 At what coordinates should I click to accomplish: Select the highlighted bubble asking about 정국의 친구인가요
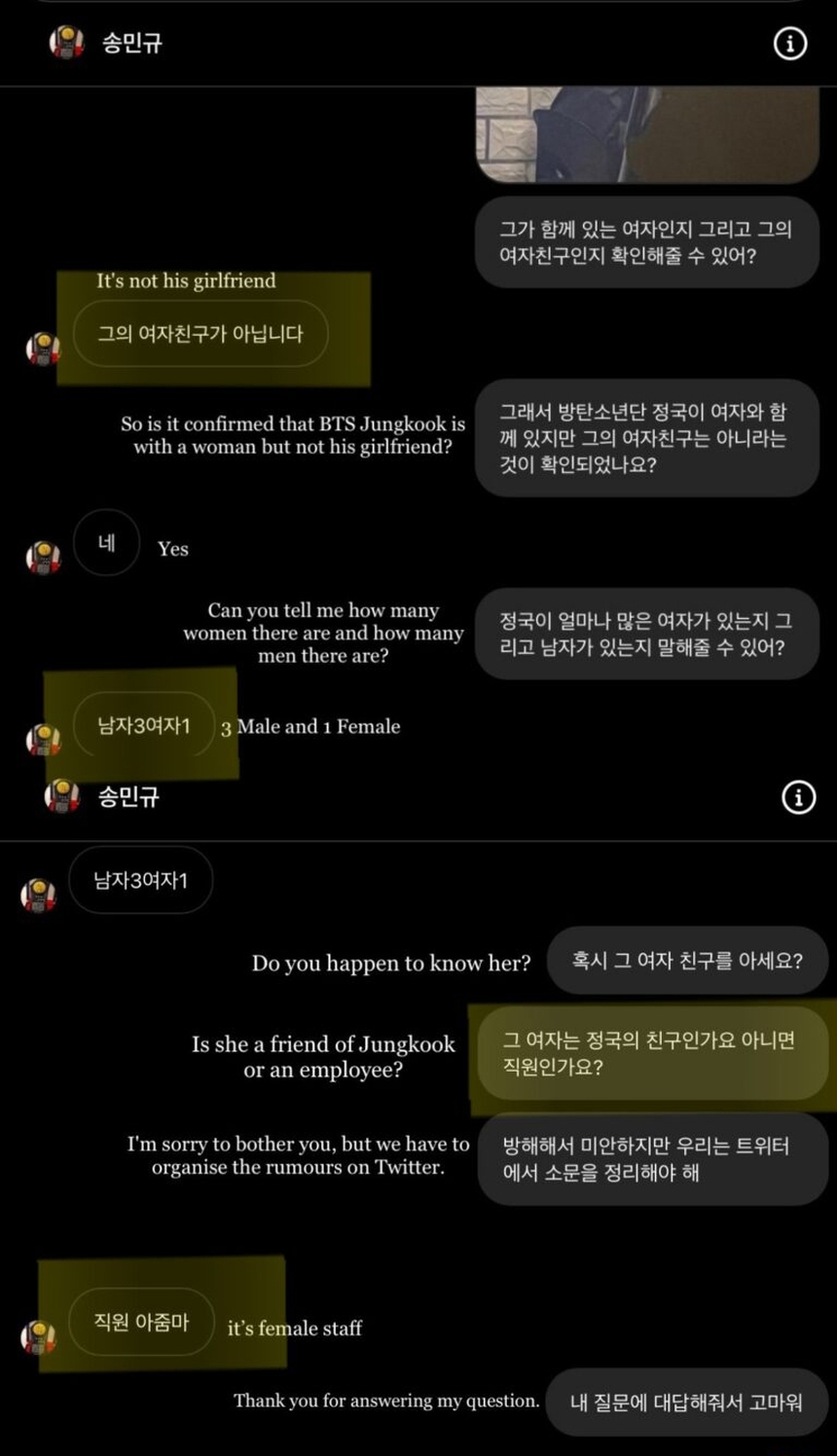coord(653,1053)
